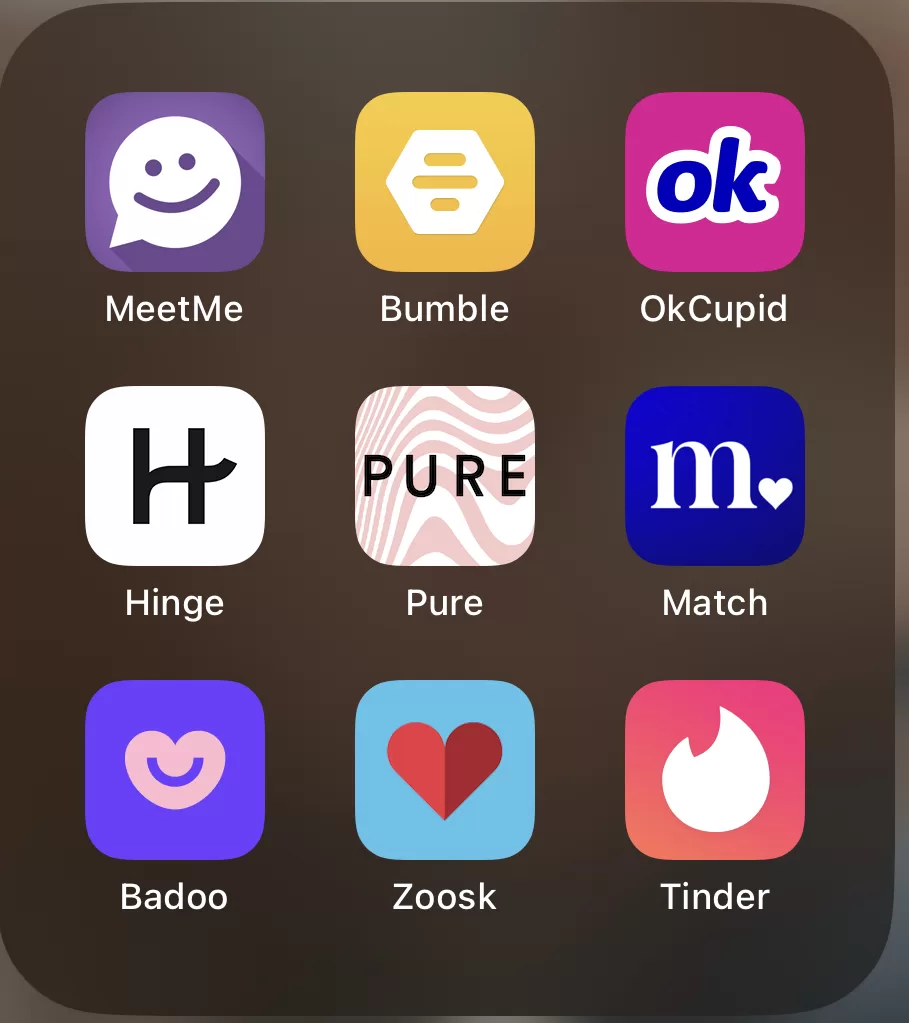The image size is (909, 1023).
Task: Launch the Bumble app
Action: coord(445,182)
